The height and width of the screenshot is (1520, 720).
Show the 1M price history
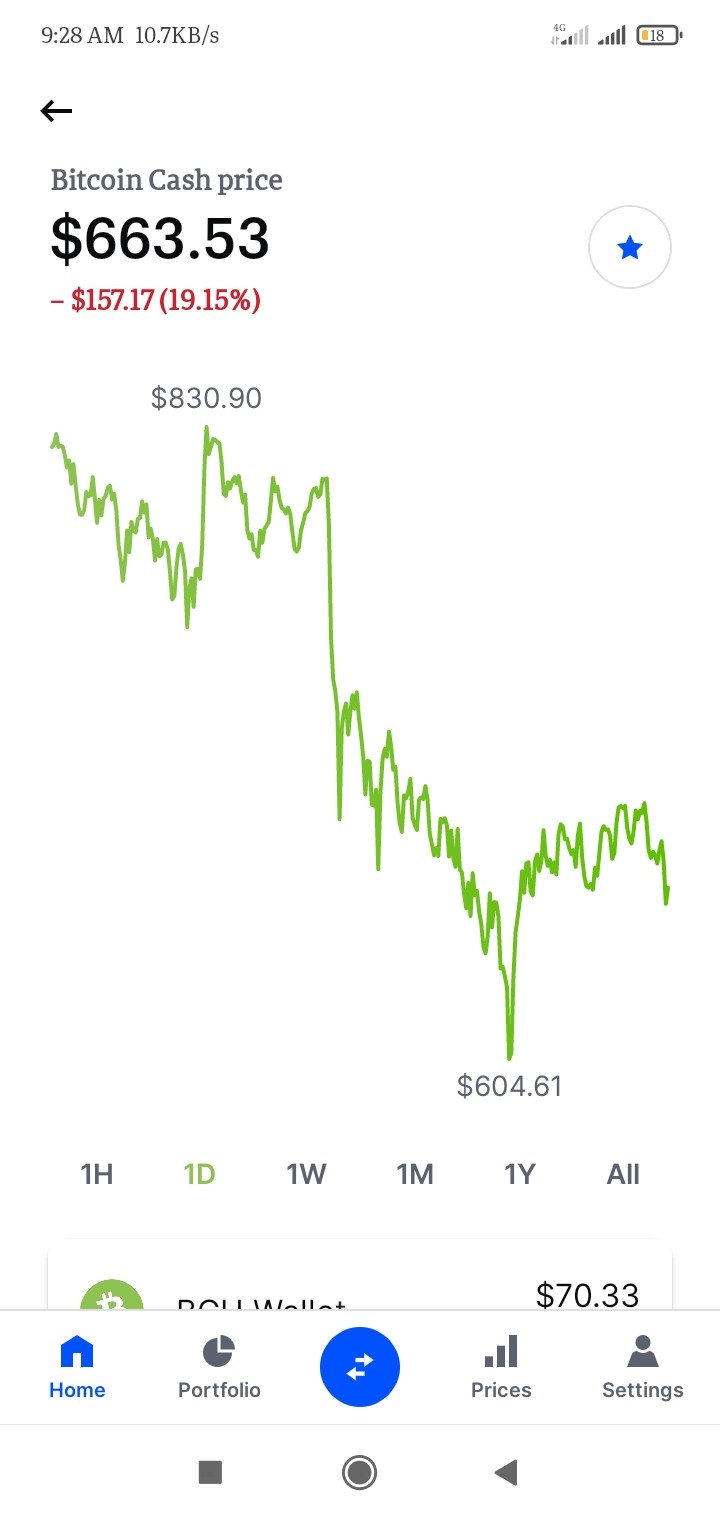(415, 1174)
